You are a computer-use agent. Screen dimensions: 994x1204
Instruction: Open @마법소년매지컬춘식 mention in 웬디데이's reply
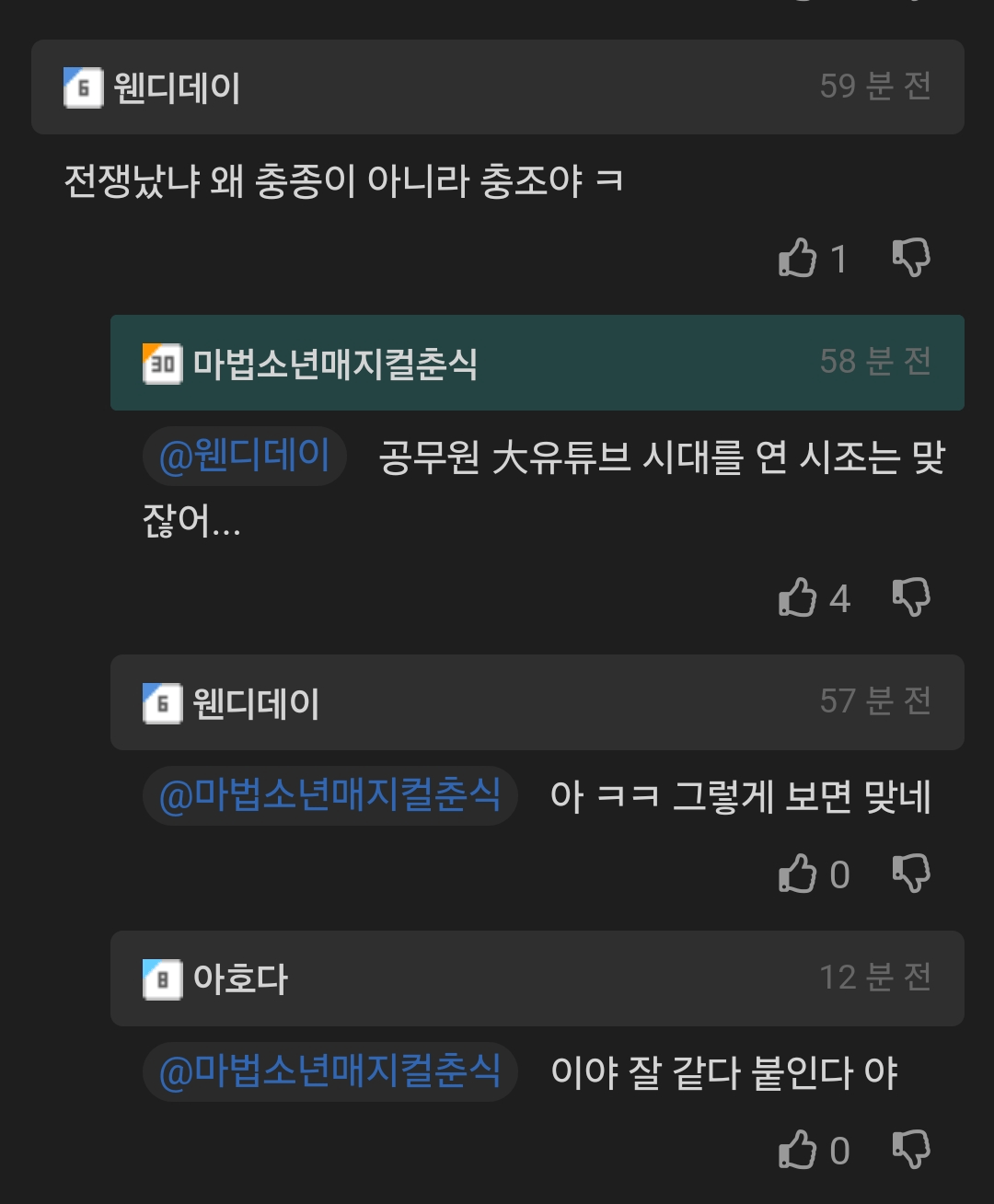[x=329, y=795]
